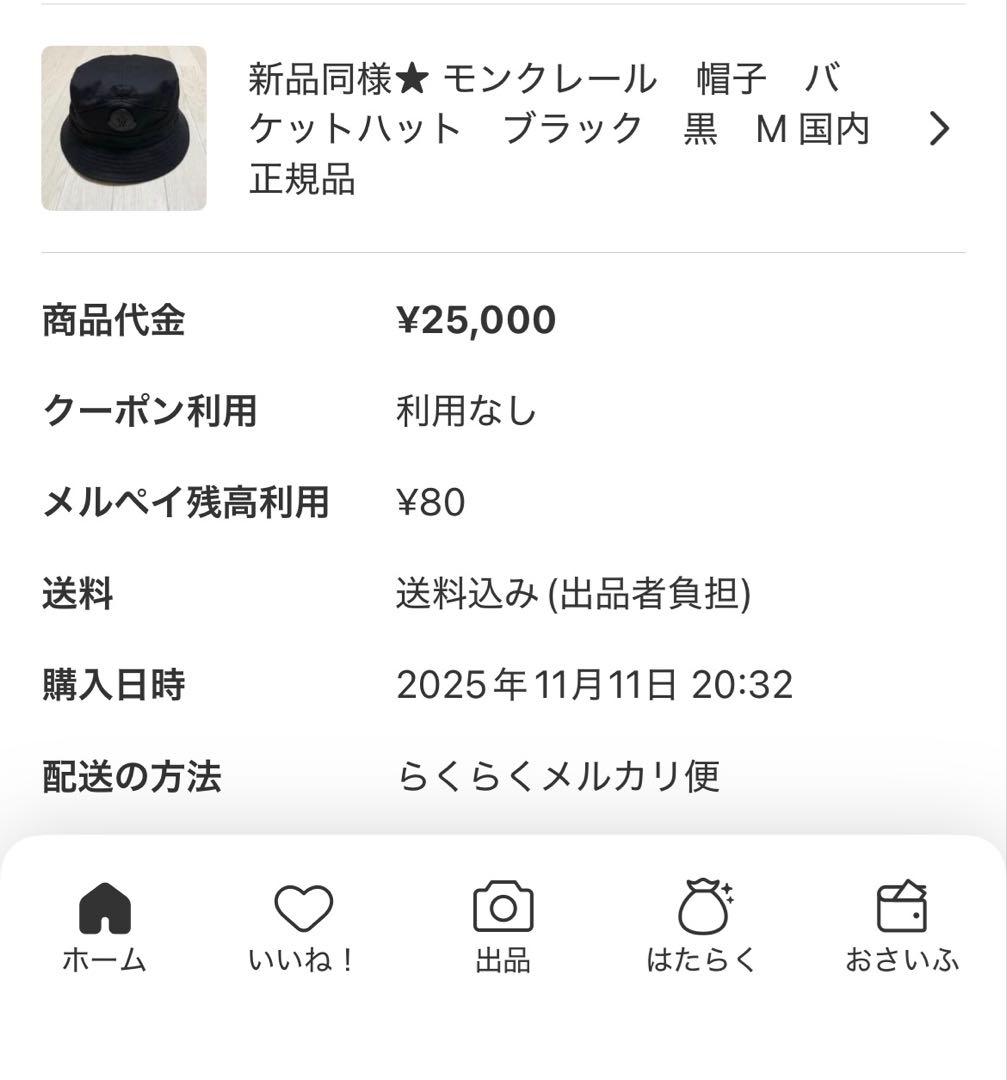Switch to the はたらく section
Viewport: 1007px width, 1080px height.
point(705,930)
